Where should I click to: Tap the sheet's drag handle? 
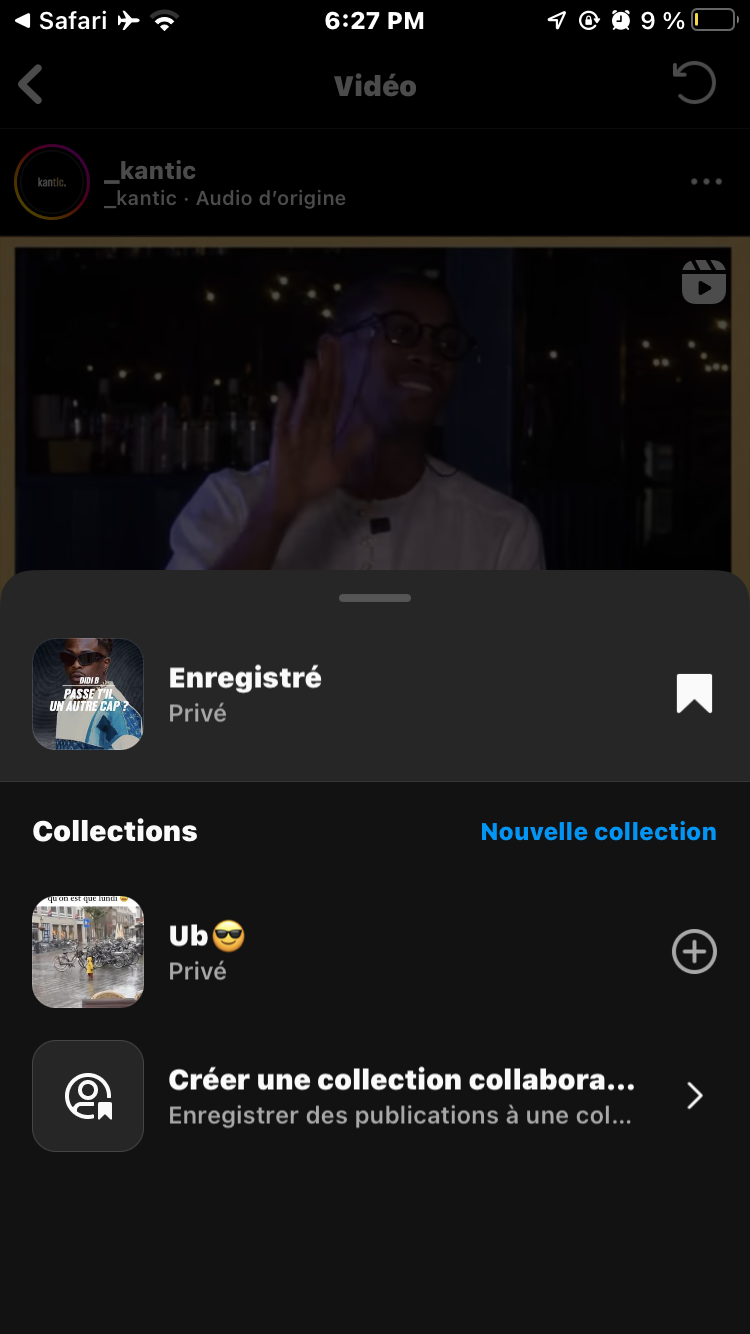375,598
